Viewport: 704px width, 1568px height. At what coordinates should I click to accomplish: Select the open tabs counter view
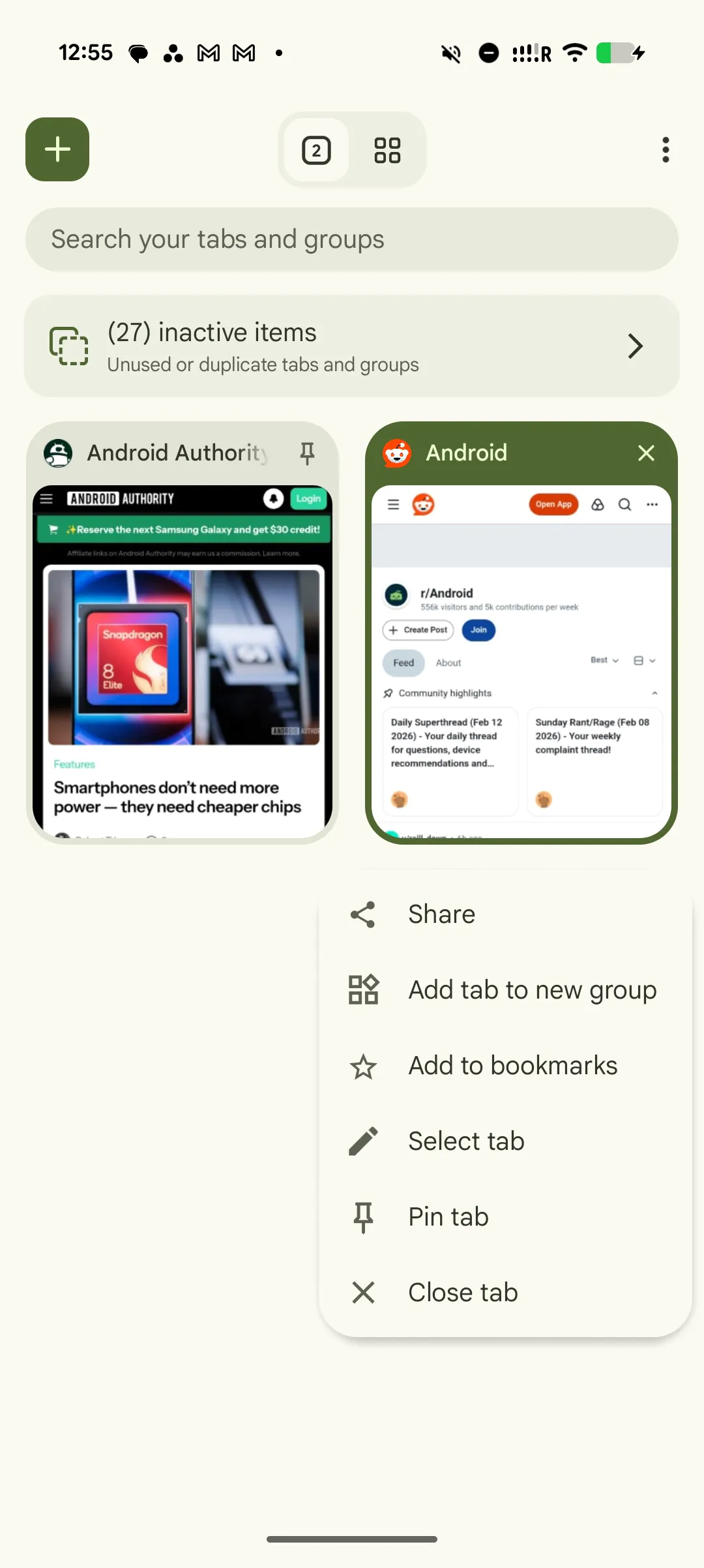tap(317, 150)
